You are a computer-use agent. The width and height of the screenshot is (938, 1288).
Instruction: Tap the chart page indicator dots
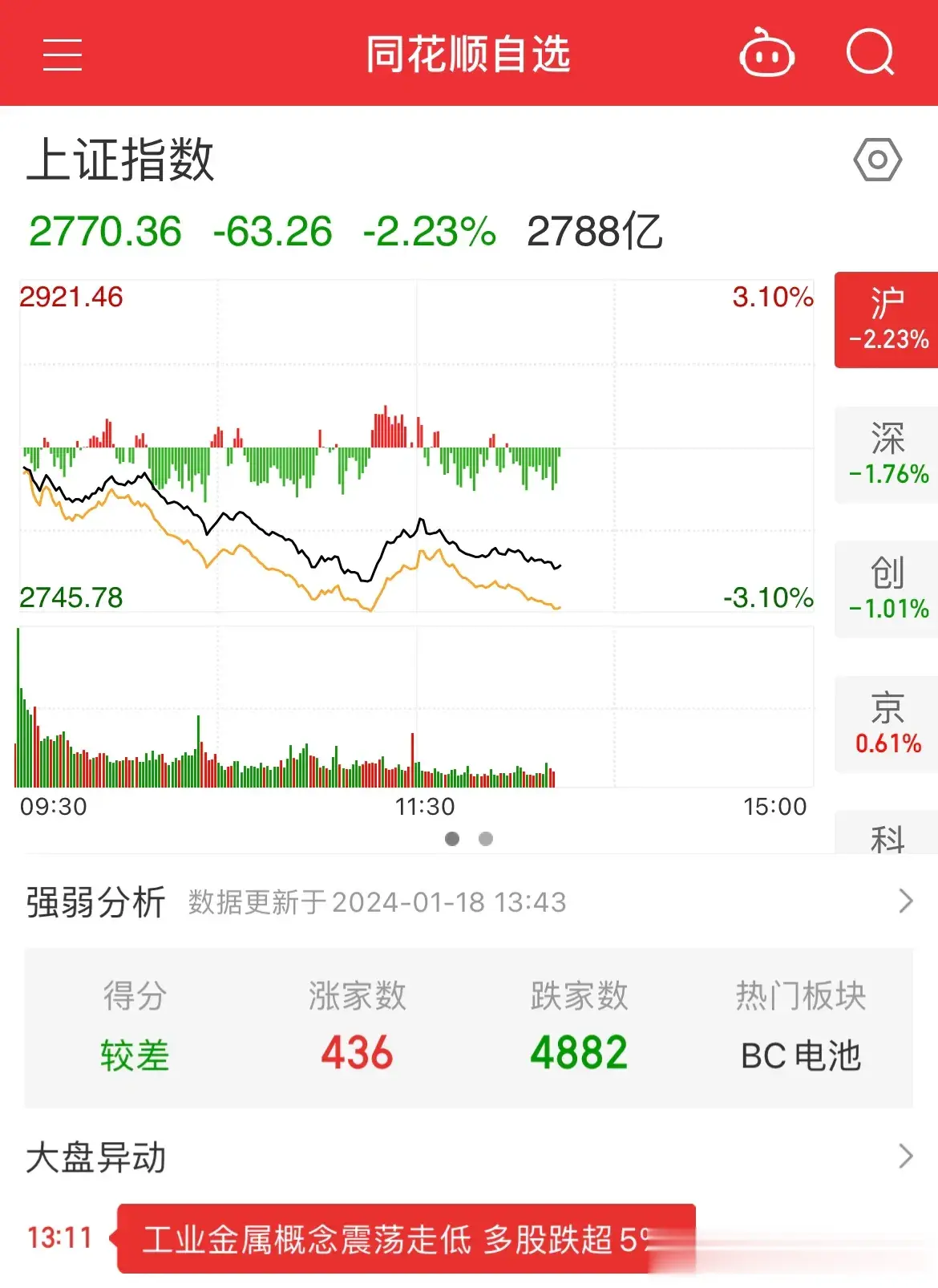coord(468,839)
